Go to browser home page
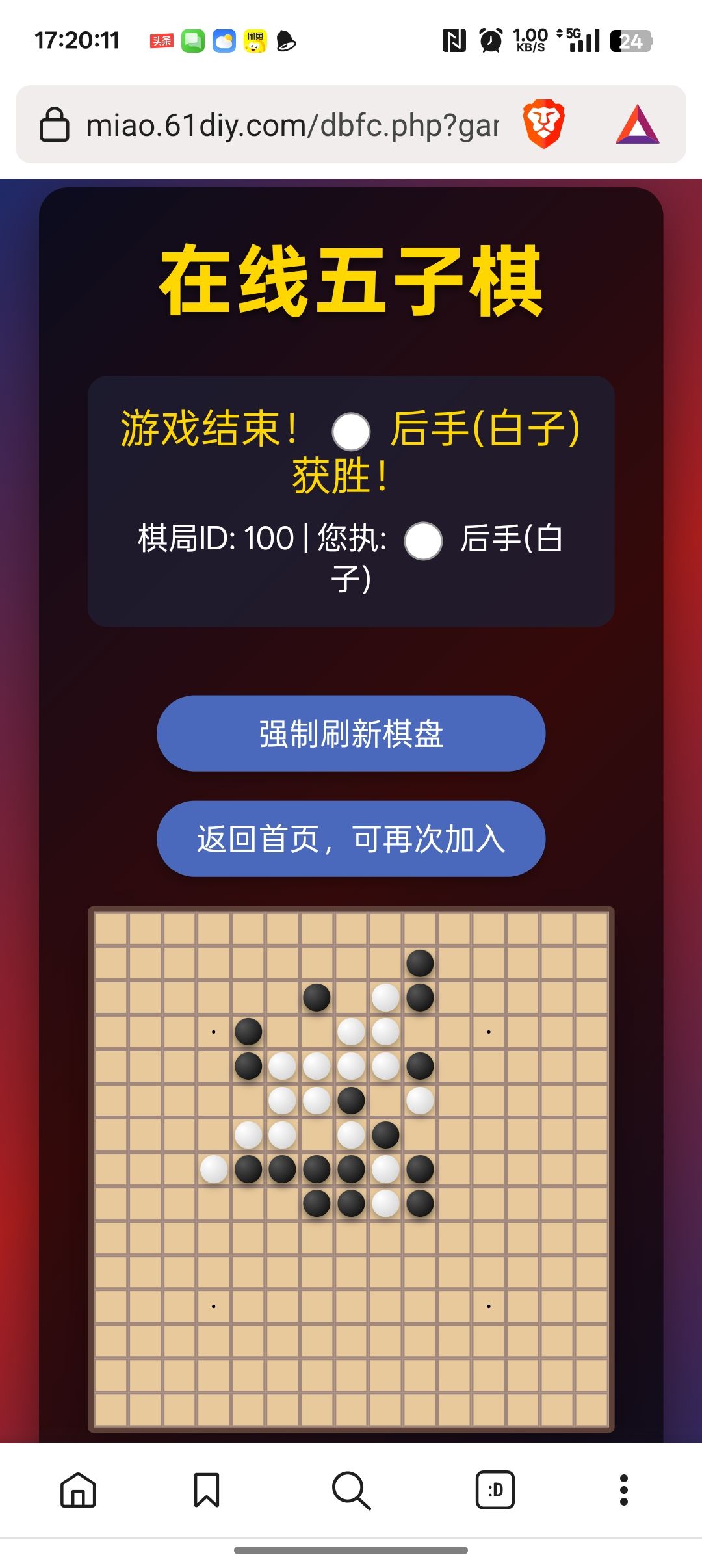 (78, 1490)
